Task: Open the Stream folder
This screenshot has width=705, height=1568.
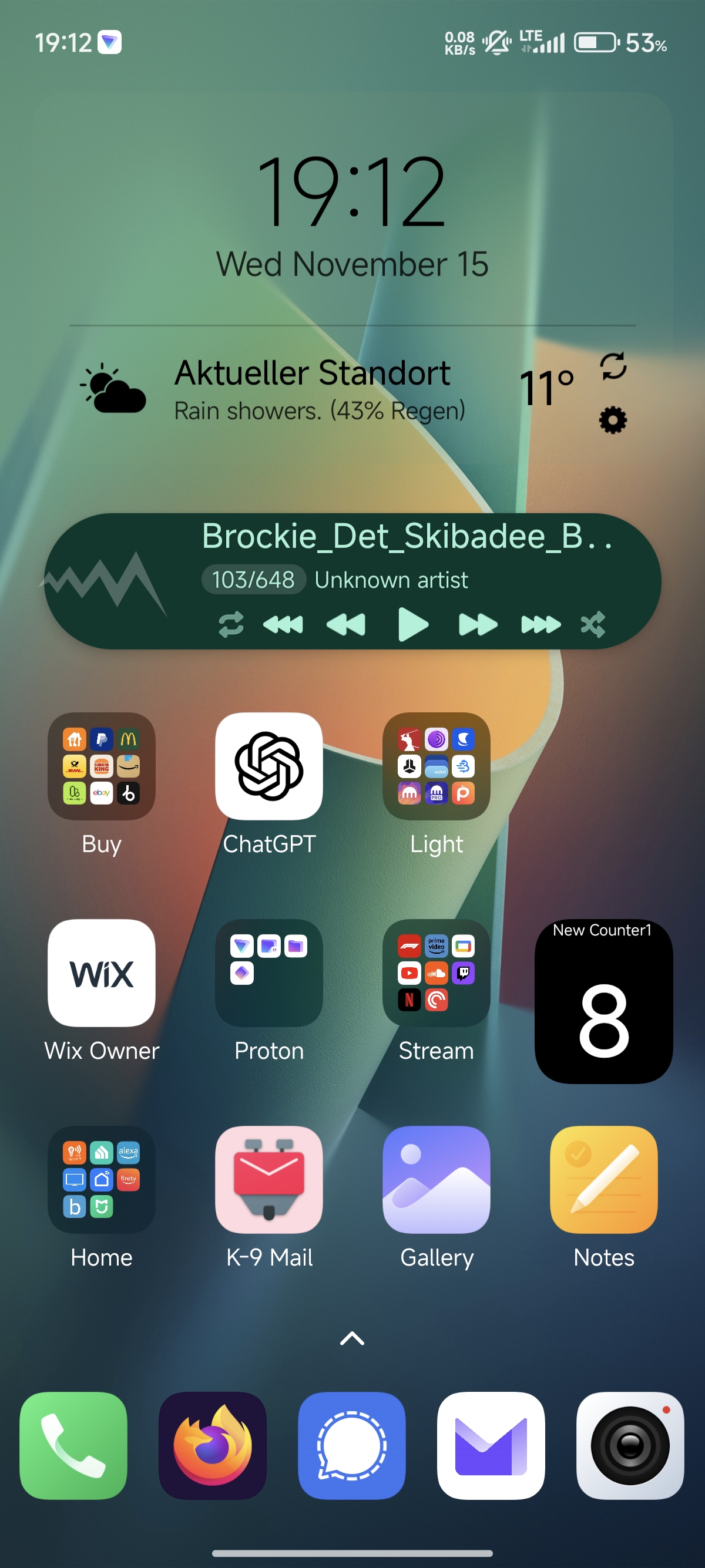Action: (x=437, y=973)
